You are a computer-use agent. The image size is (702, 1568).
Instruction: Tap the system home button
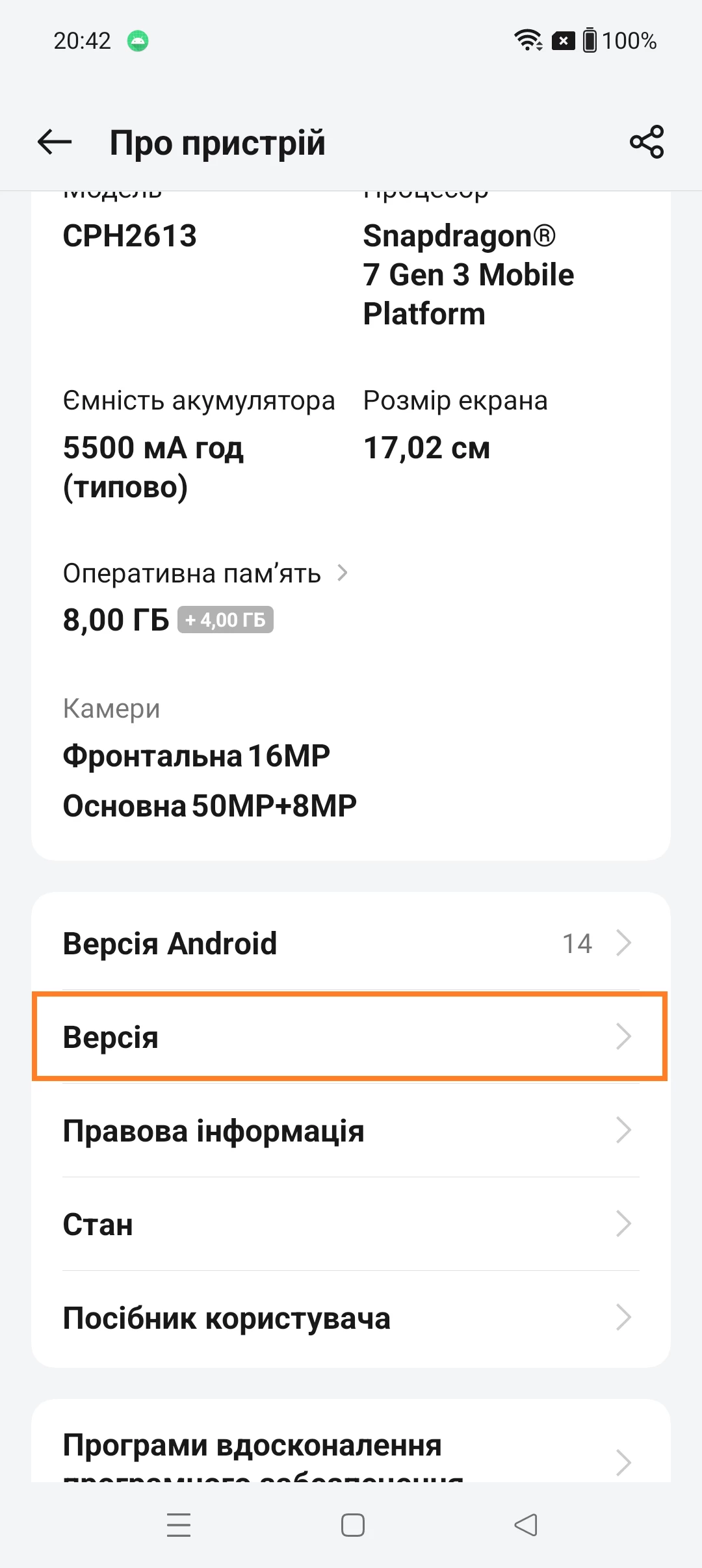pos(352,1524)
